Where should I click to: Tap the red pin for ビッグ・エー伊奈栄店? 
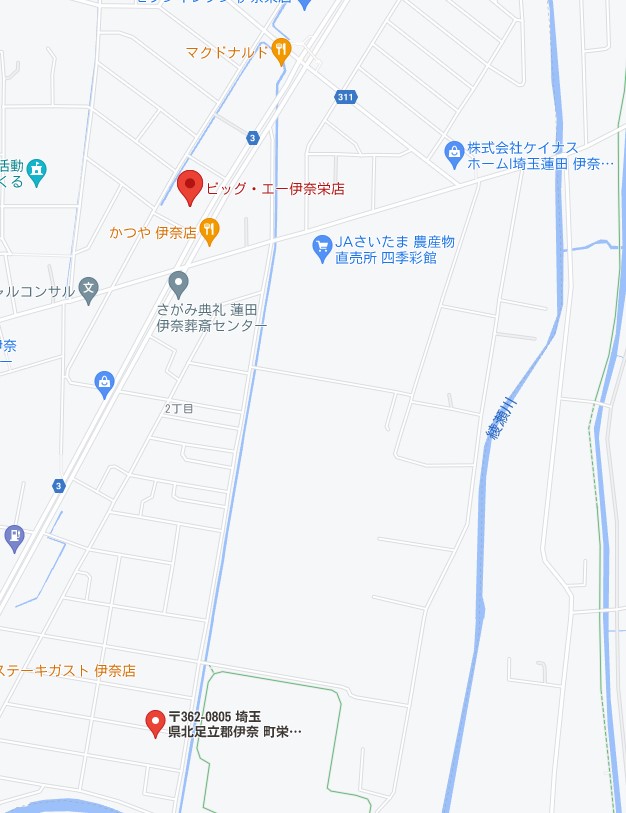pos(190,186)
